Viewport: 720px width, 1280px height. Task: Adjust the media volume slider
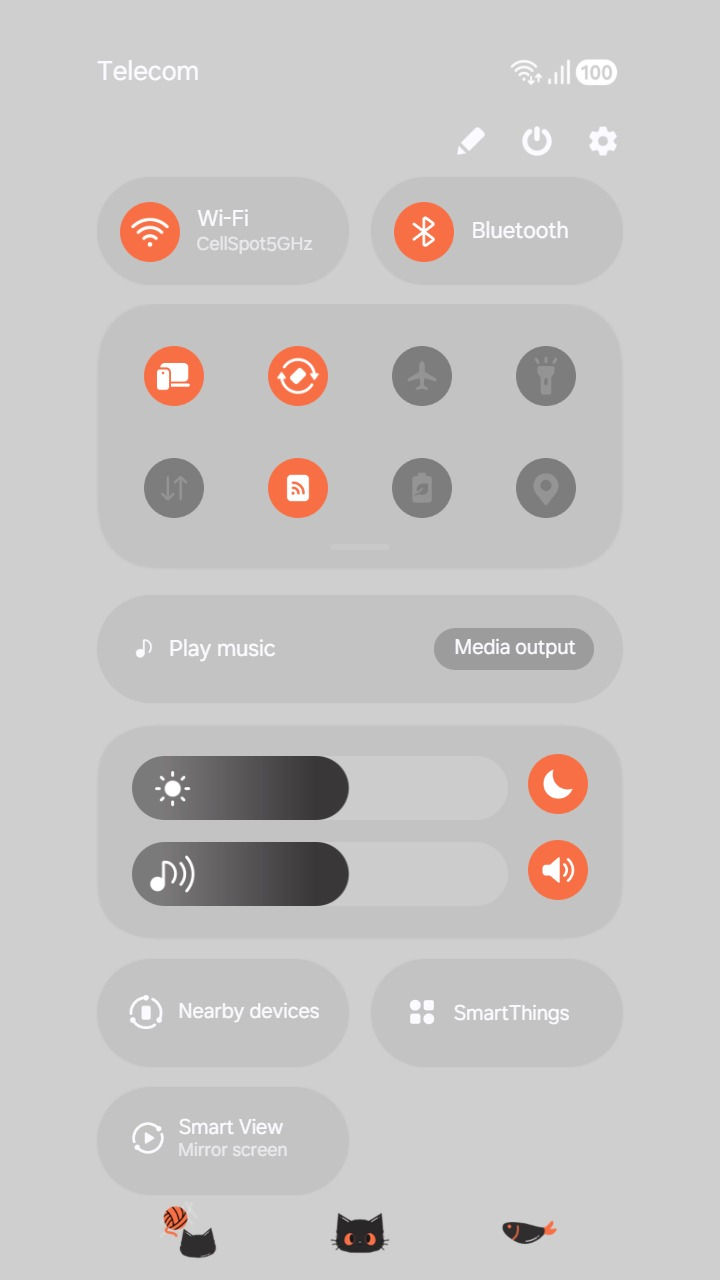click(320, 874)
